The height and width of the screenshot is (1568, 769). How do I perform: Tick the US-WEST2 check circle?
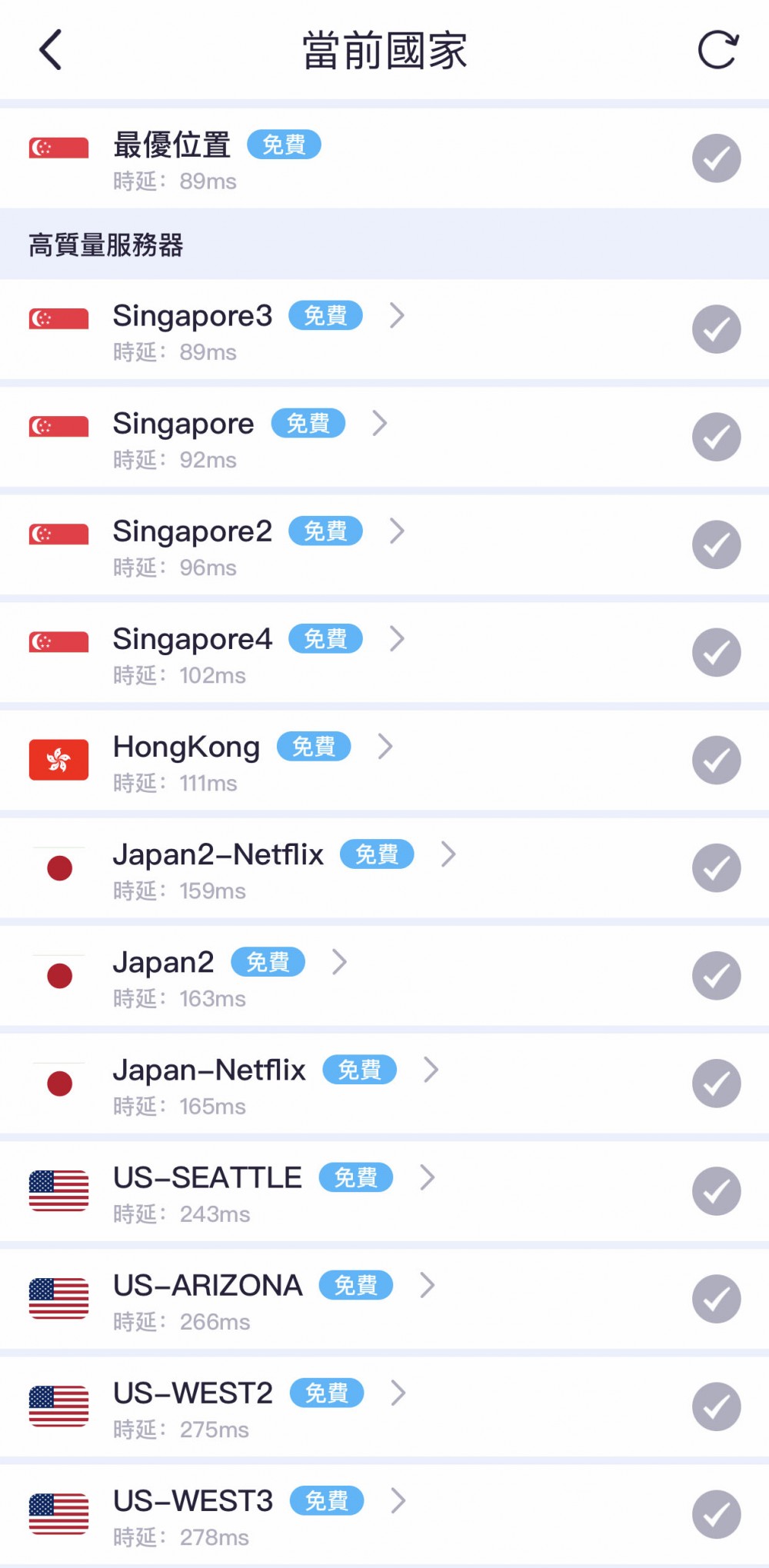tap(716, 1407)
